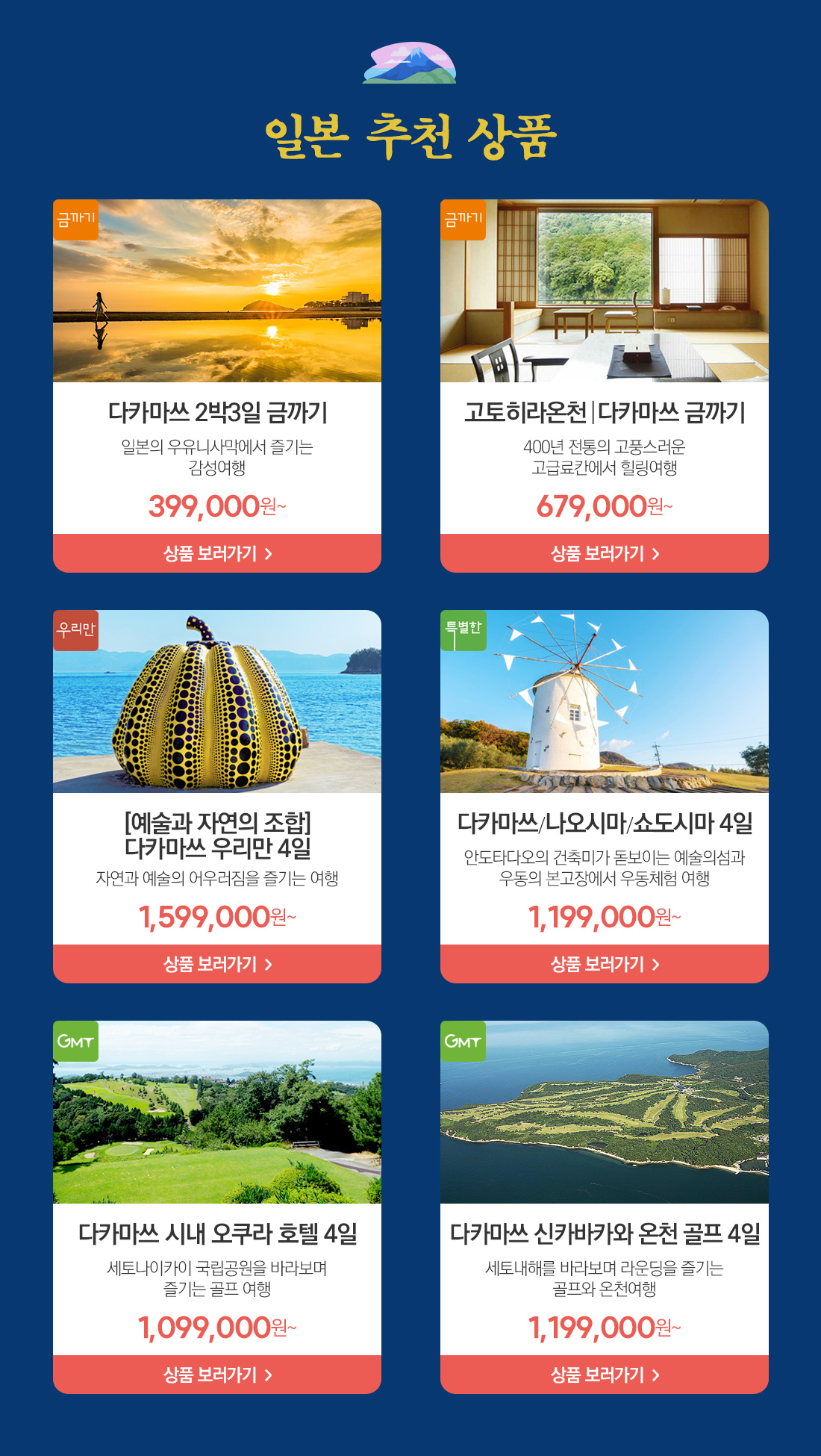Image resolution: width=821 pixels, height=1456 pixels.
Task: Open 다카마쓰 2박3일 금까기 product button
Action: pyautogui.click(x=217, y=553)
